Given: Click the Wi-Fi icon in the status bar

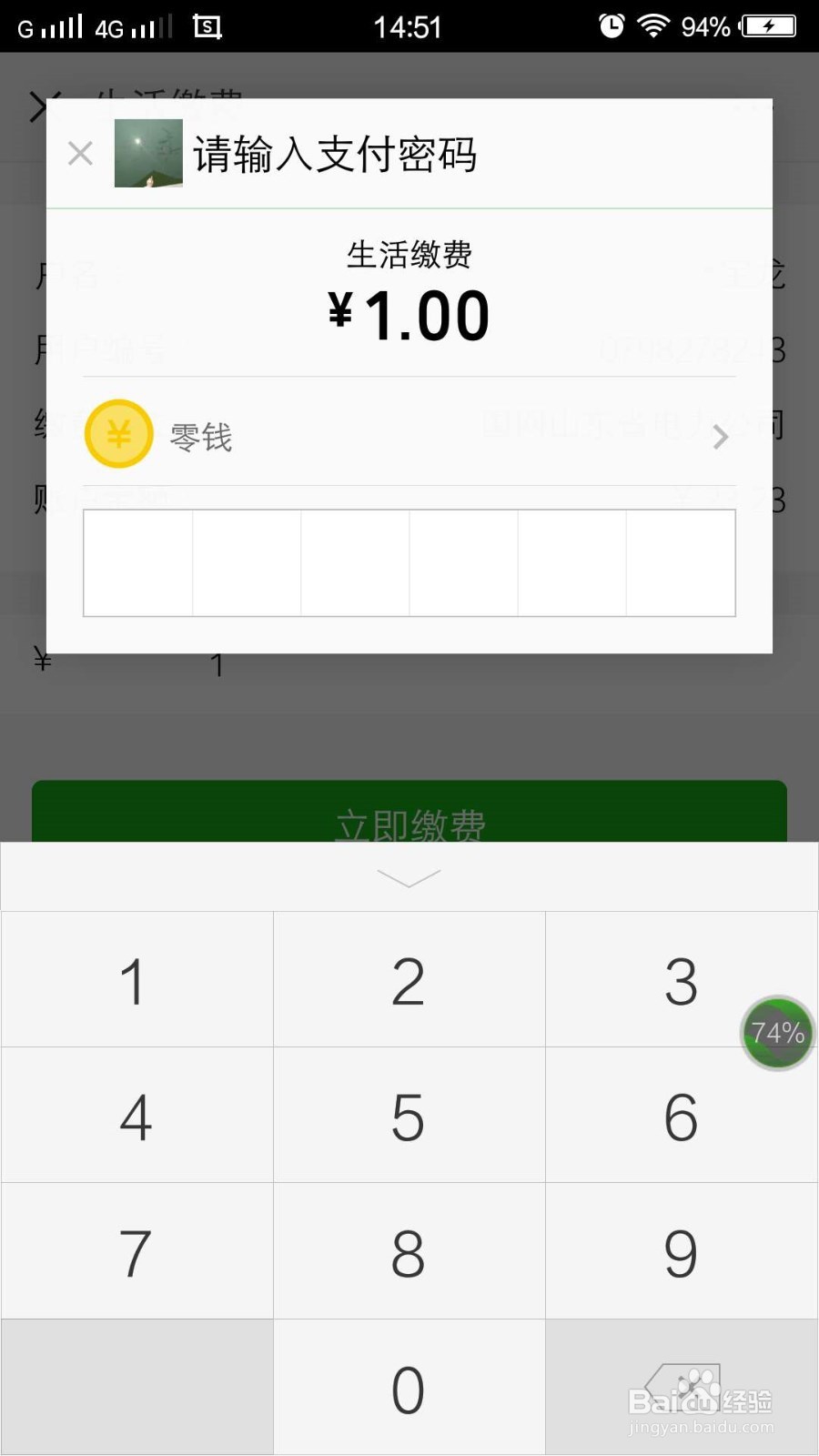Looking at the screenshot, I should 652,25.
